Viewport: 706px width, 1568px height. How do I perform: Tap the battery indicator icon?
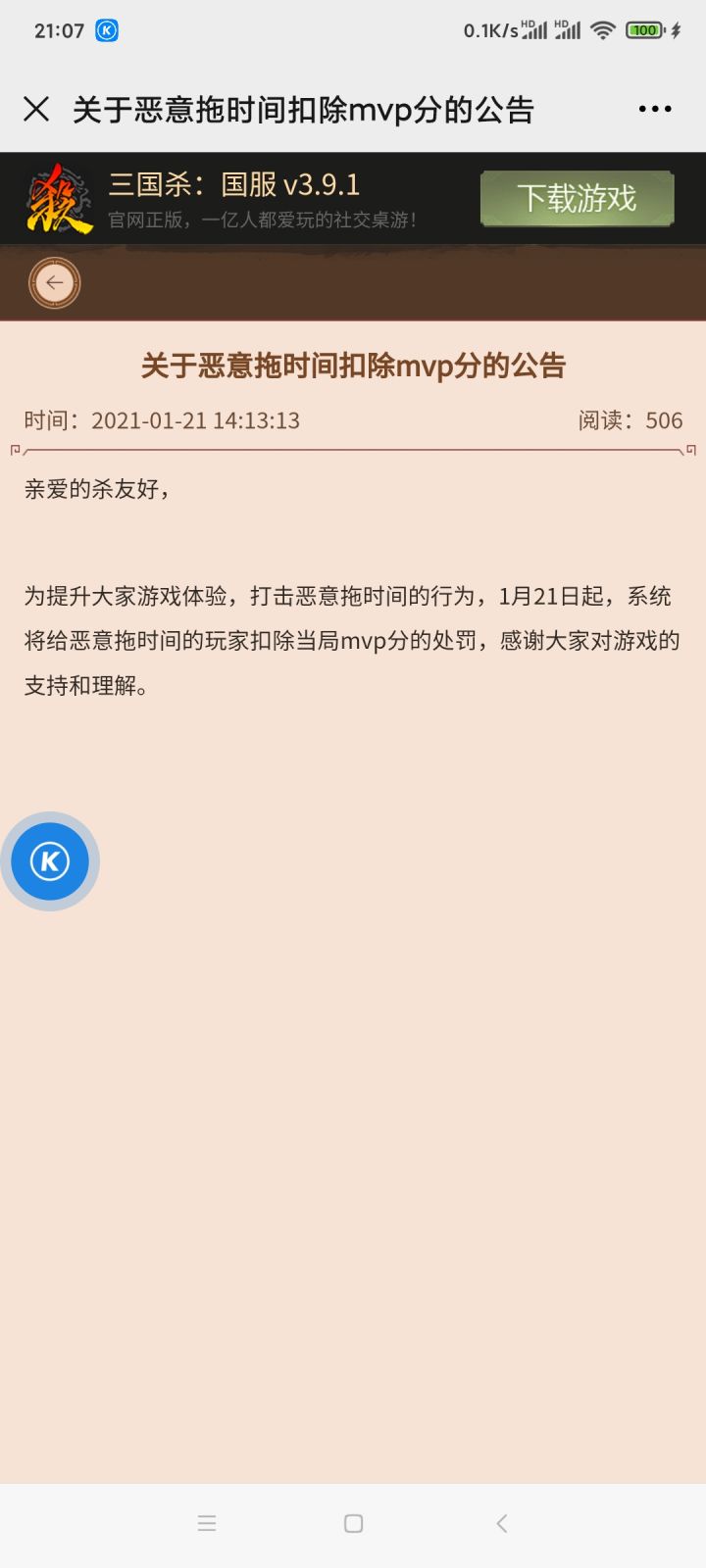click(x=642, y=29)
